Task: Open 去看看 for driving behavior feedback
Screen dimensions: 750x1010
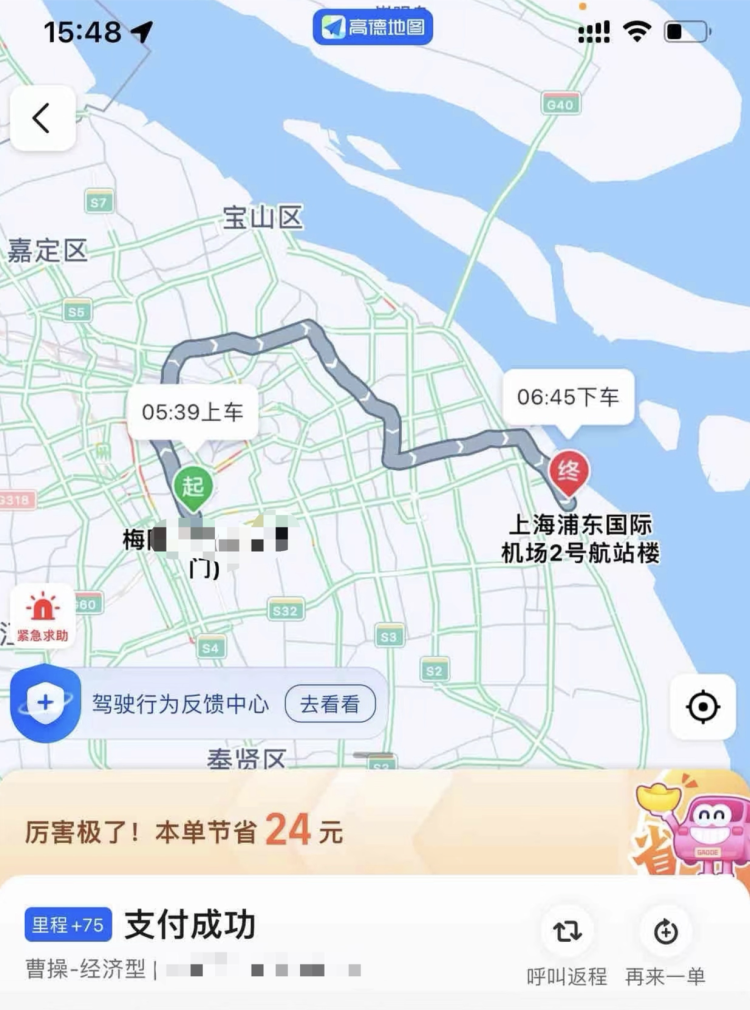Action: point(330,704)
